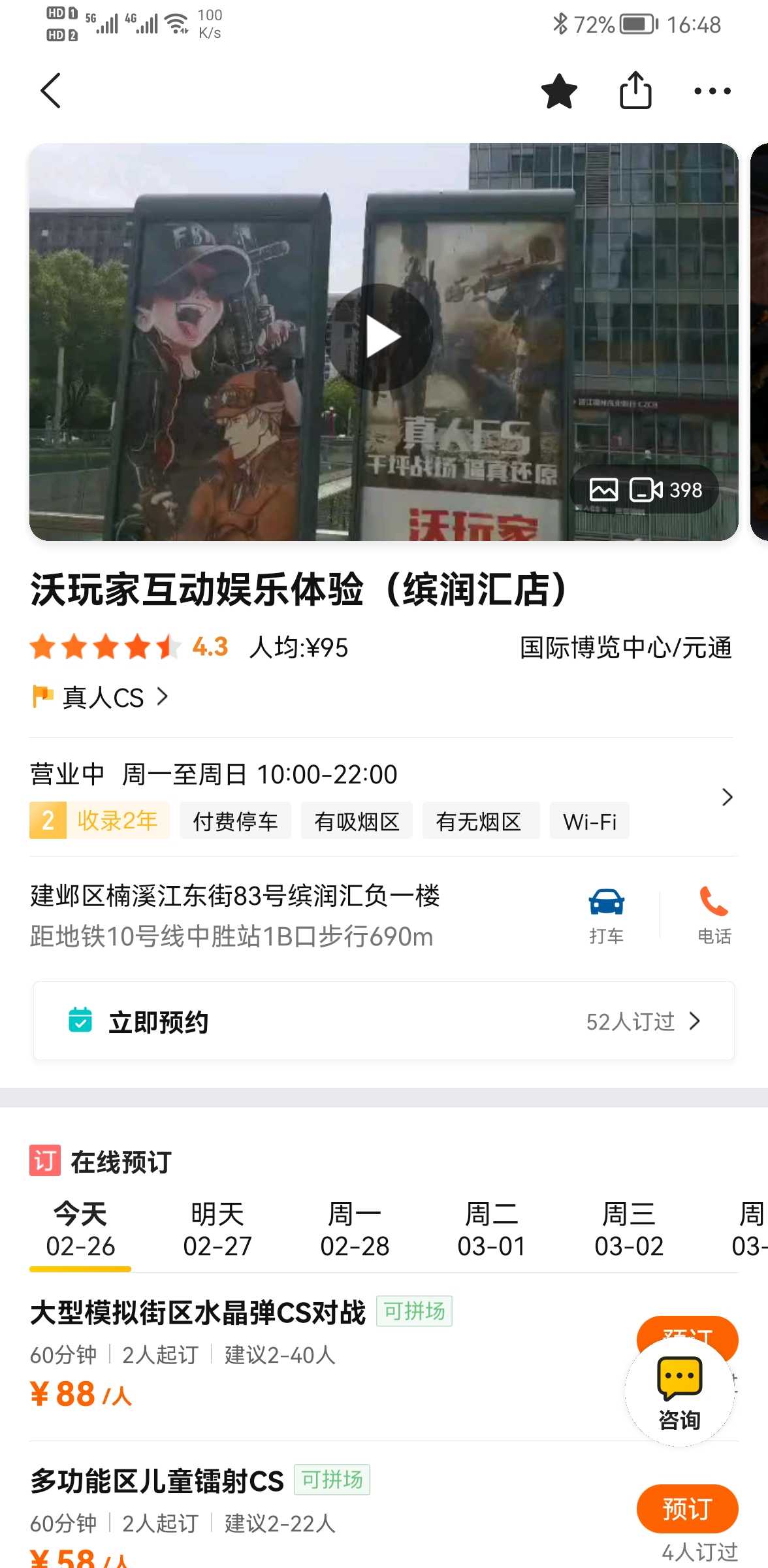Open the 立即预约 booking row
This screenshot has width=768, height=1568.
[384, 1021]
